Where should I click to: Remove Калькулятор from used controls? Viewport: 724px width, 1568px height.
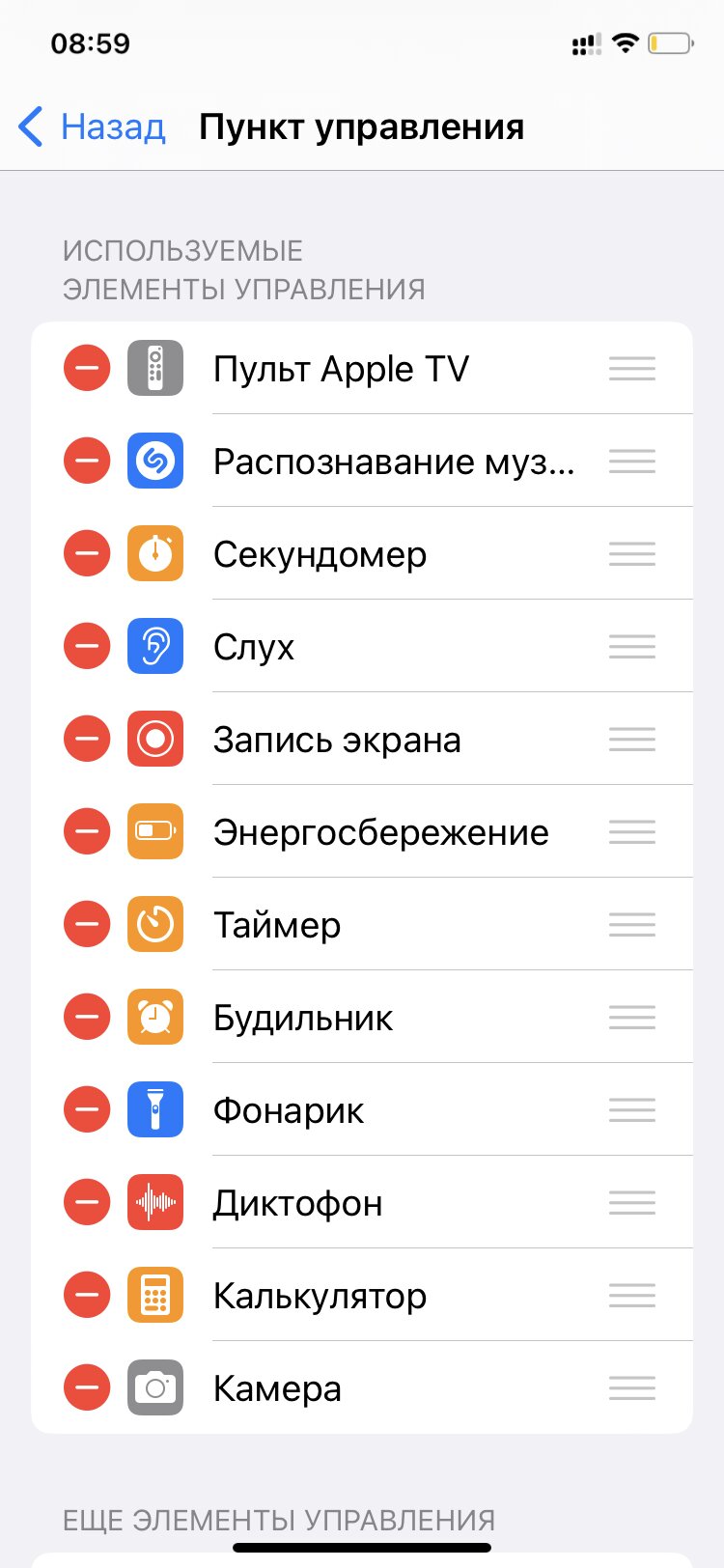point(87,1295)
